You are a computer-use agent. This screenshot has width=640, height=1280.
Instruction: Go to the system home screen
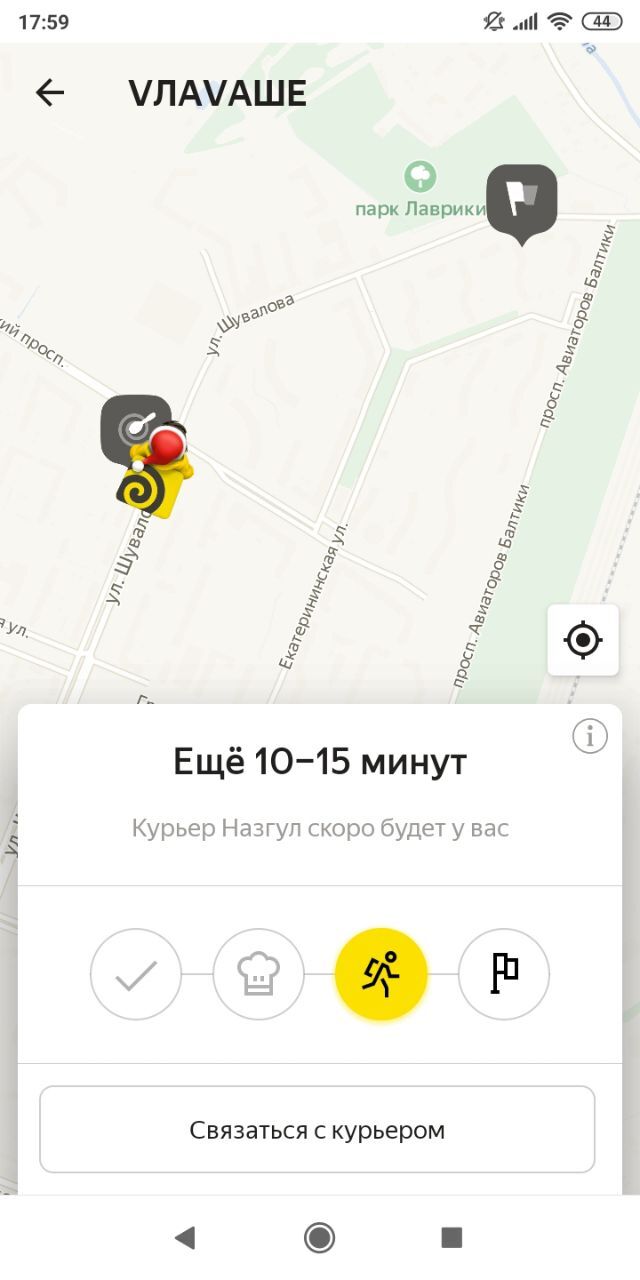319,1238
